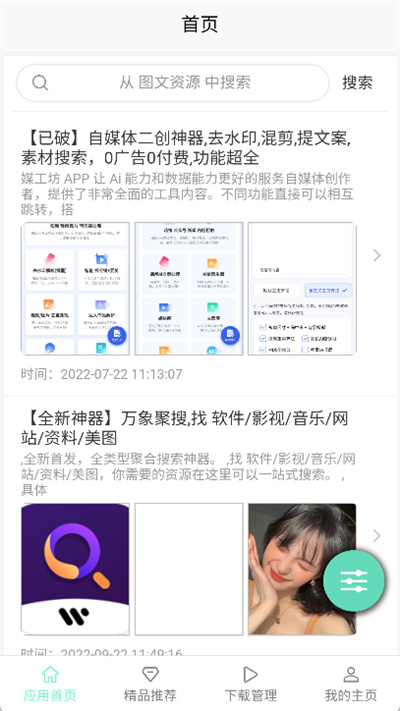This screenshot has height=711, width=400.
Task: Select the 应用首页 tab
Action: 50,684
